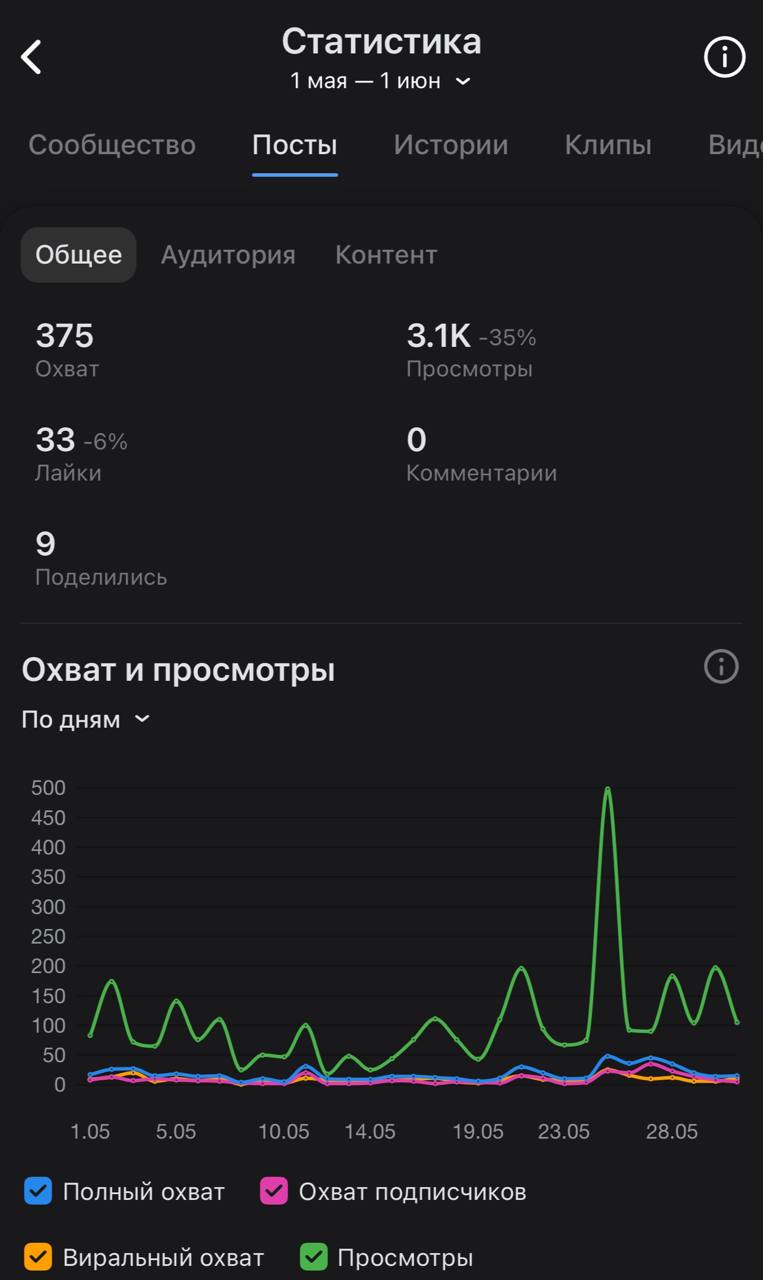
Task: Switch to the Истории tab
Action: click(451, 145)
